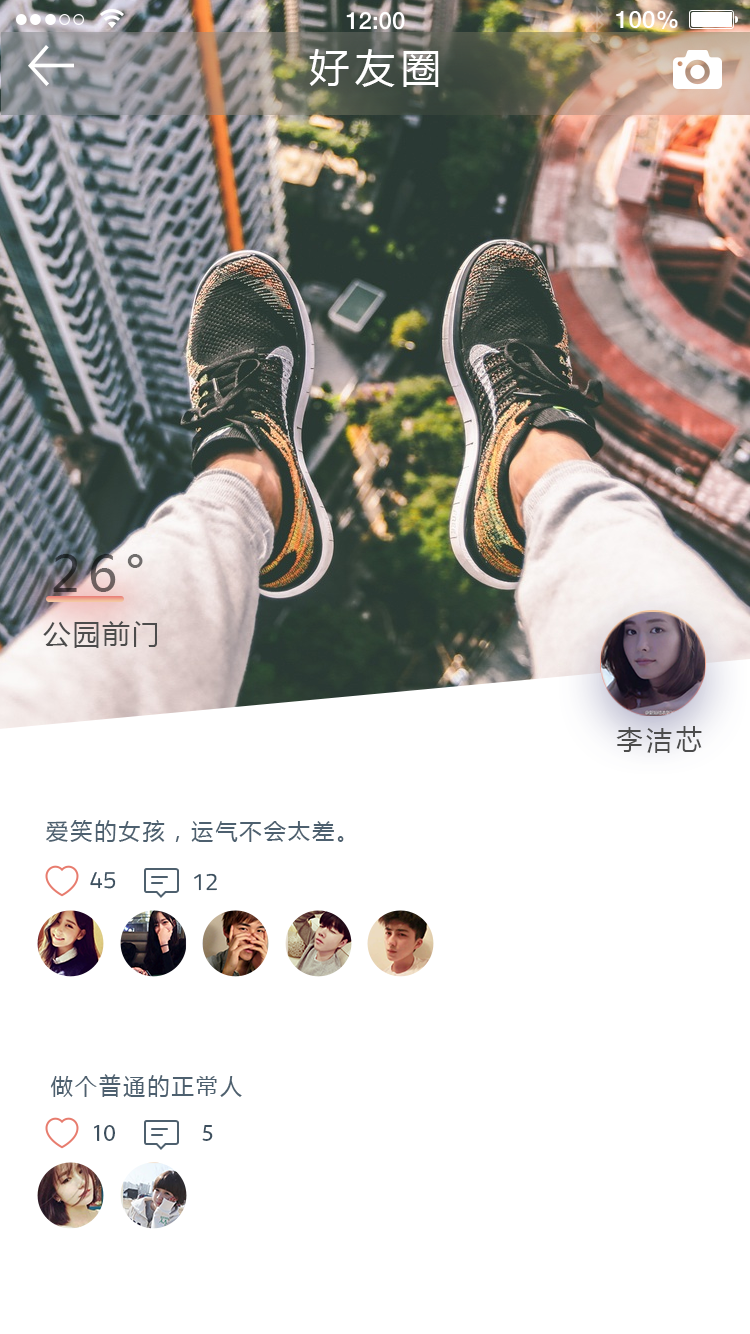Open comments on the post '爱笑的女孩，运气不会太差。'
Image resolution: width=750 pixels, height=1334 pixels.
click(x=161, y=881)
